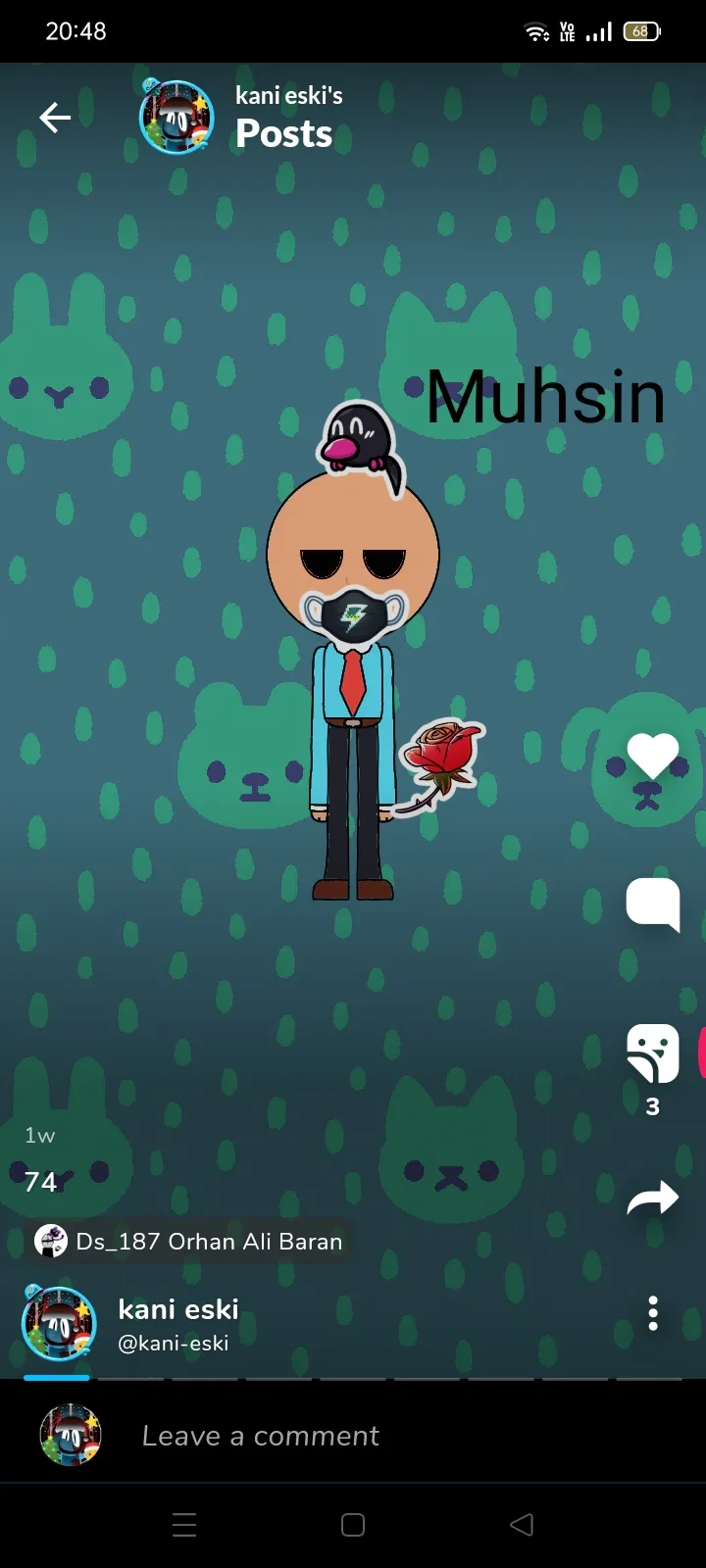Open the comments bubble icon
The height and width of the screenshot is (1568, 706).
[x=653, y=904]
